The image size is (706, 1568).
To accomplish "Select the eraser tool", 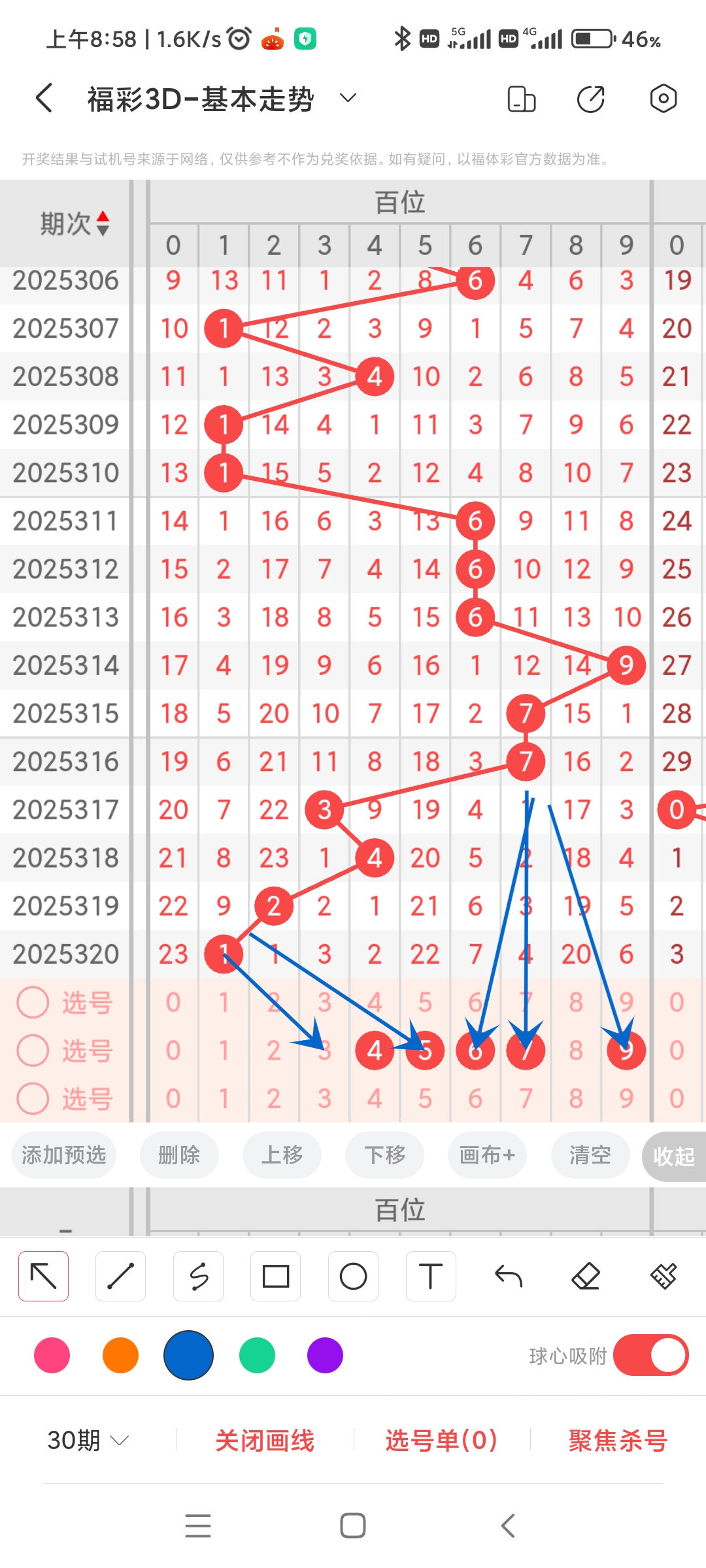I will click(586, 1275).
